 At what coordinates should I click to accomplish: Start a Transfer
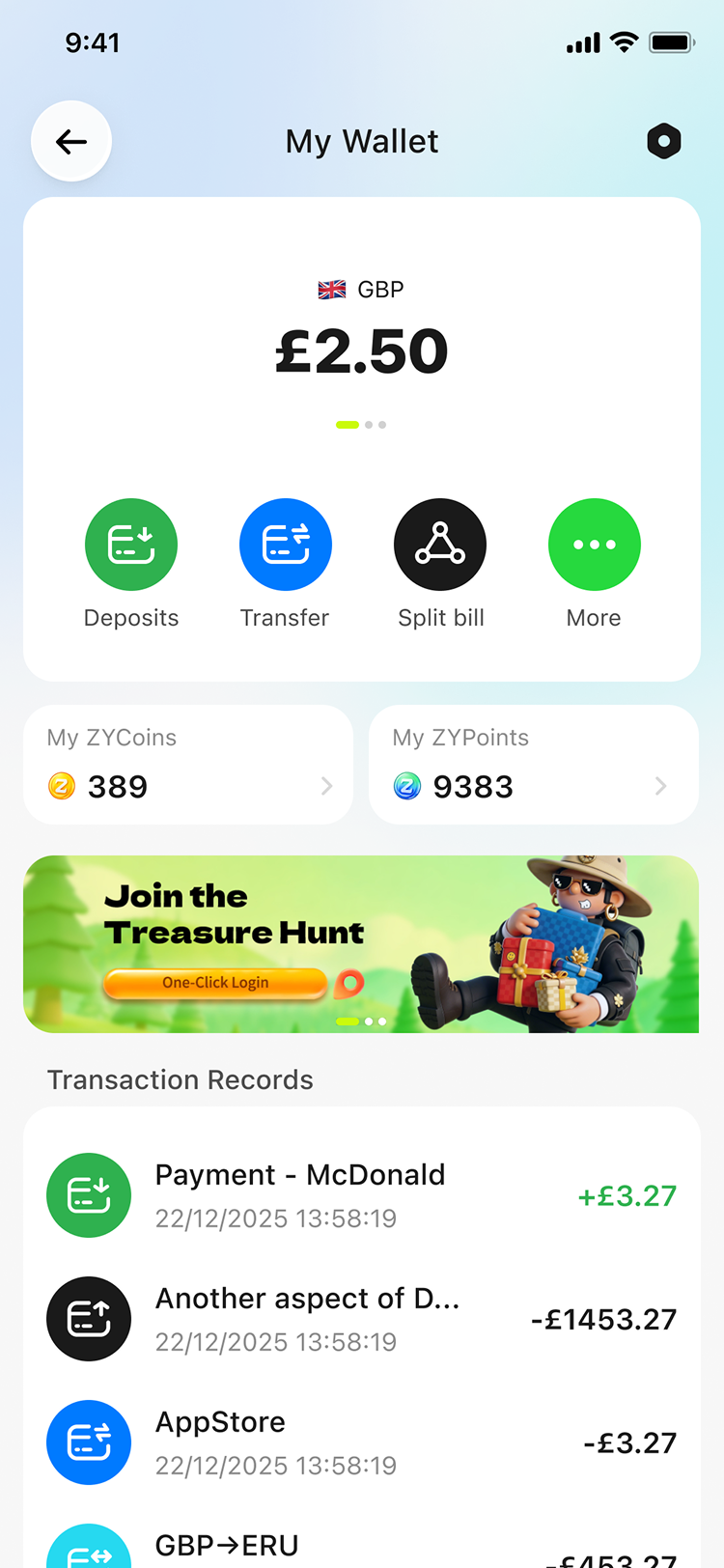[x=285, y=564]
